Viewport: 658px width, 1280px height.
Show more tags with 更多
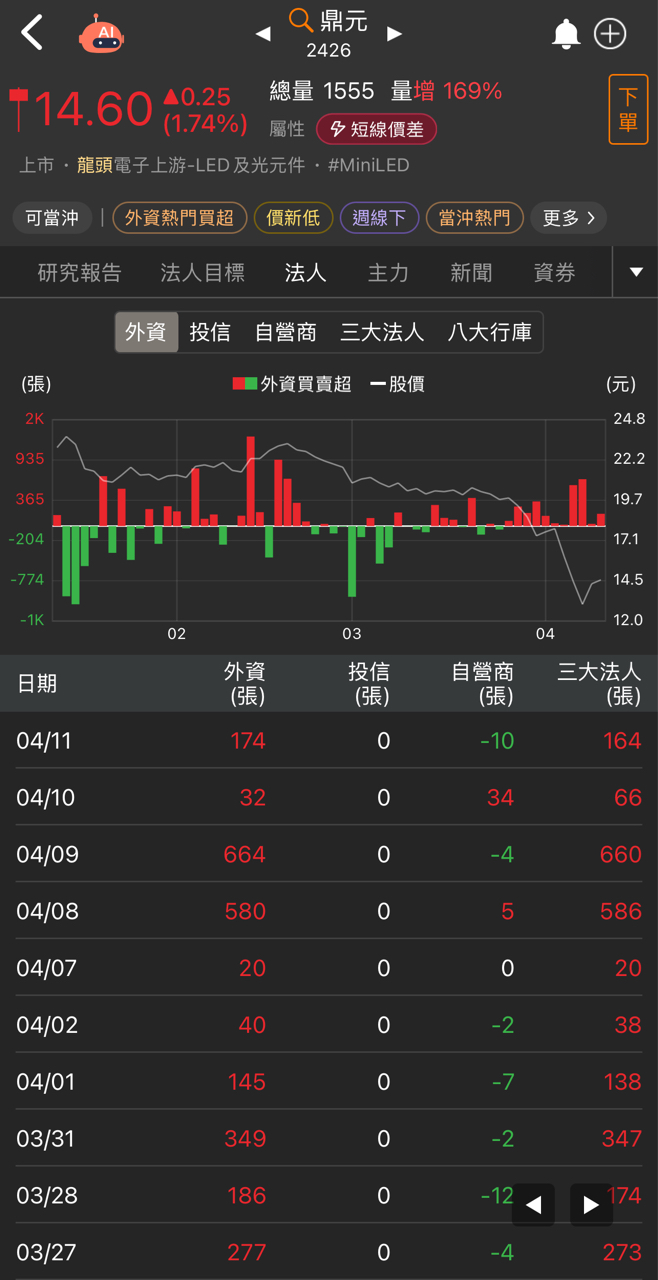568,218
